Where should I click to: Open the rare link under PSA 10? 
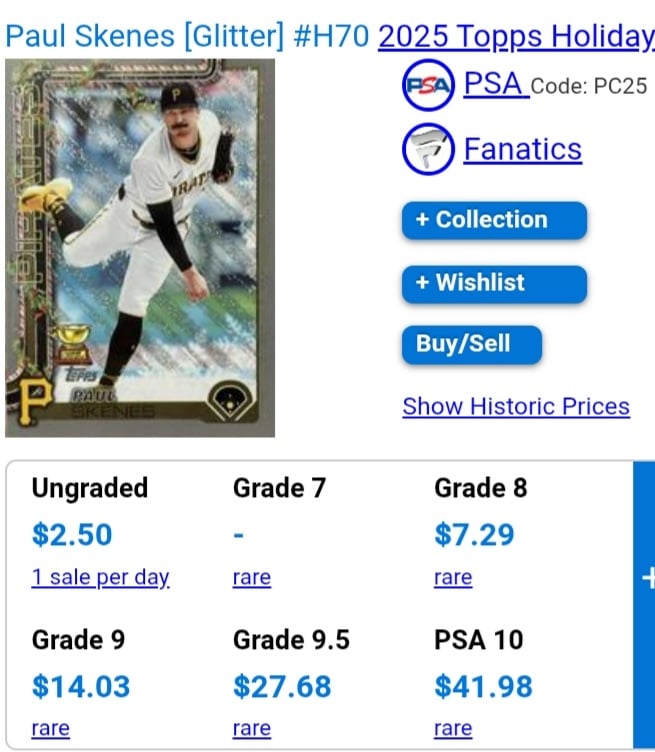pyautogui.click(x=452, y=728)
